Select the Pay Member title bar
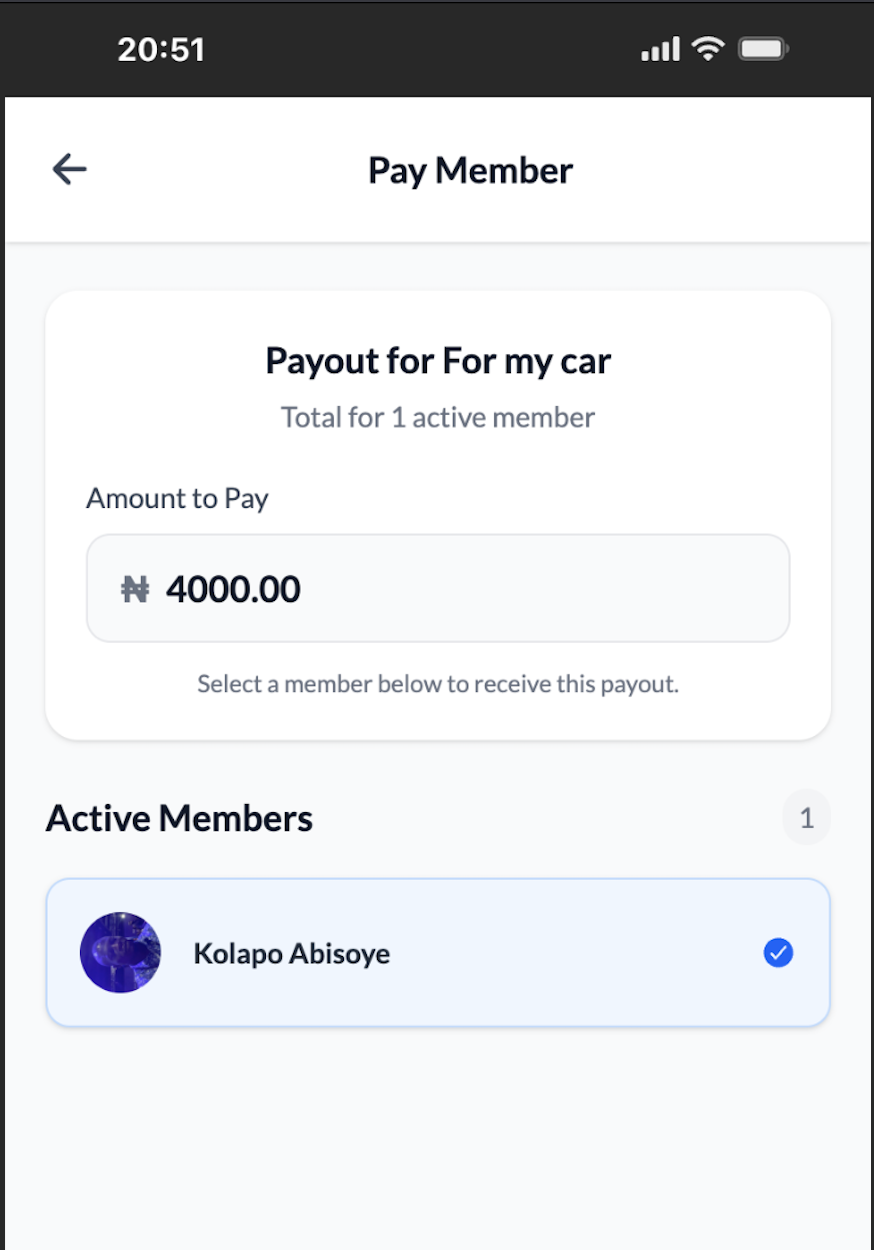The height and width of the screenshot is (1250, 874). 470,169
